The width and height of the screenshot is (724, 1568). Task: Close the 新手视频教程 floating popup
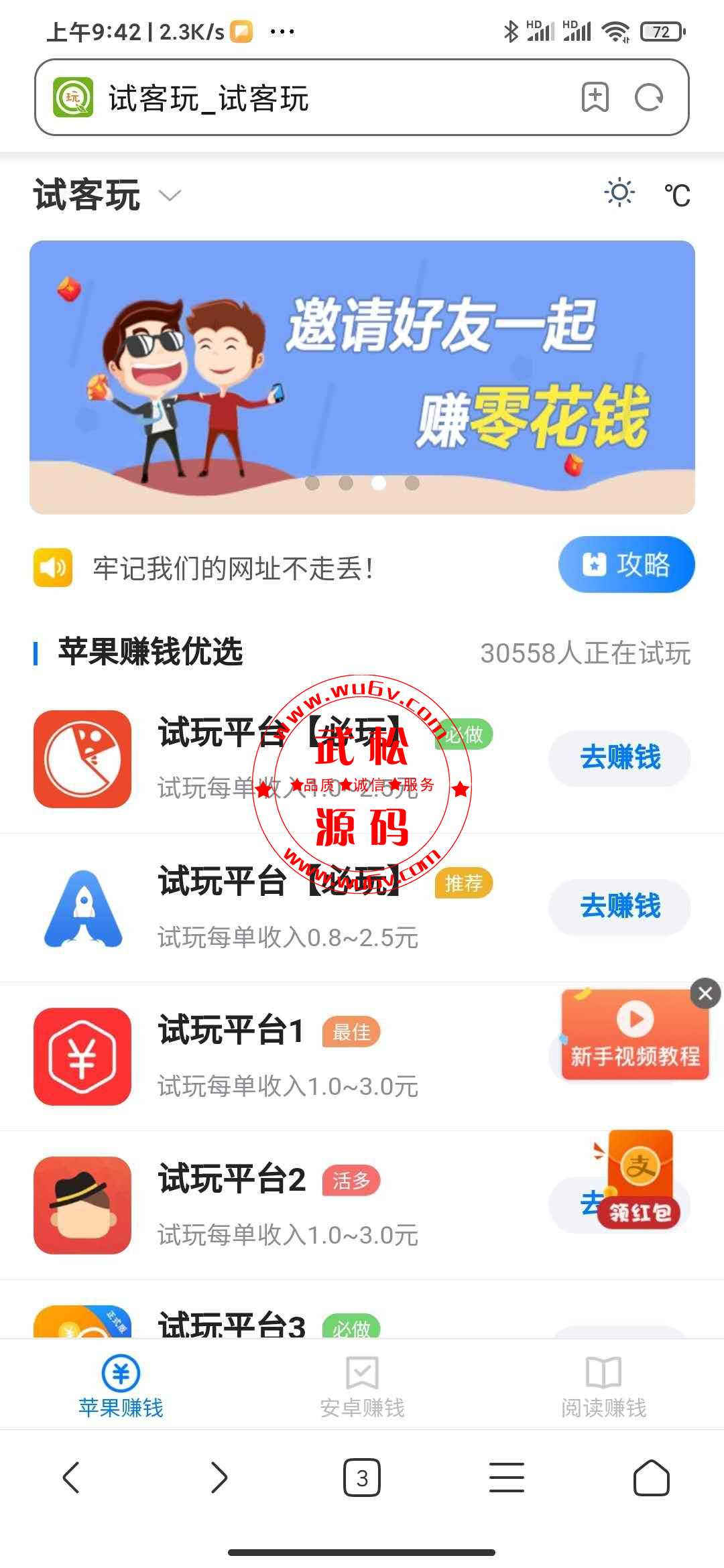[705, 994]
